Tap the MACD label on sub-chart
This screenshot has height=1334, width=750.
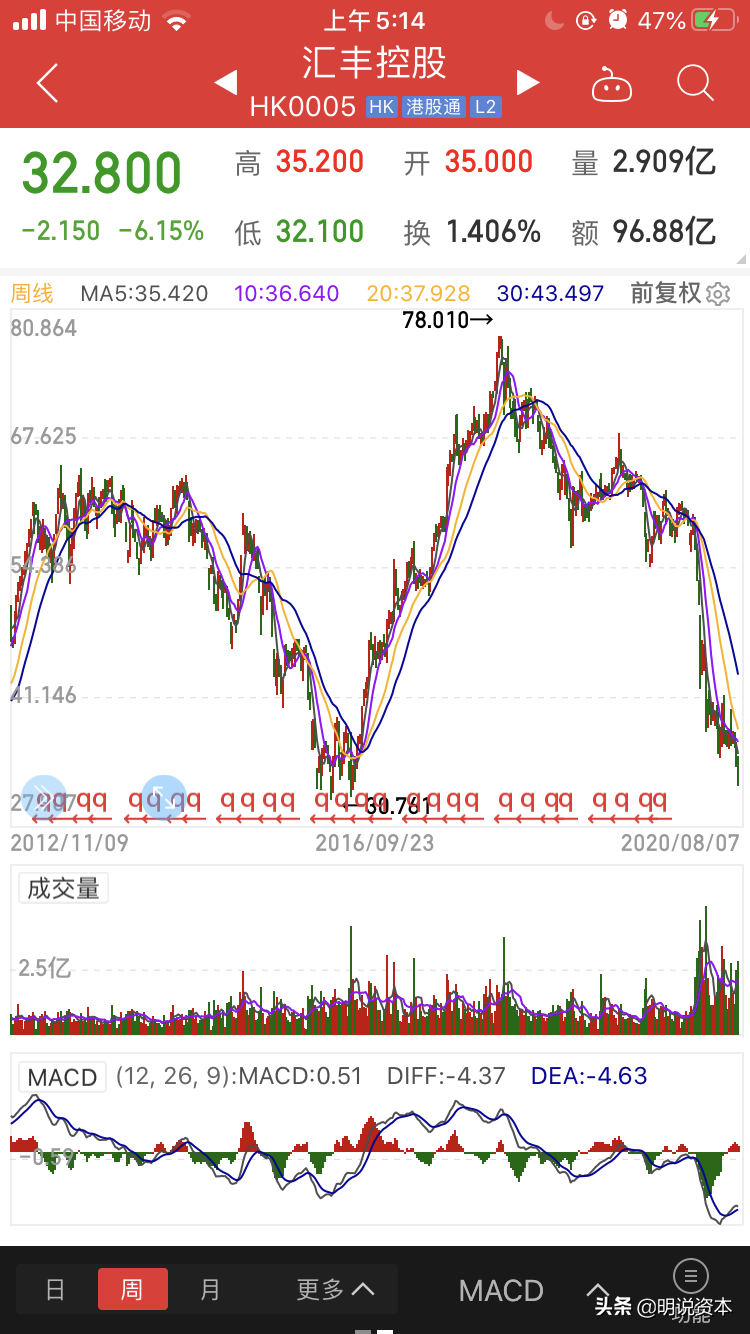click(62, 1077)
